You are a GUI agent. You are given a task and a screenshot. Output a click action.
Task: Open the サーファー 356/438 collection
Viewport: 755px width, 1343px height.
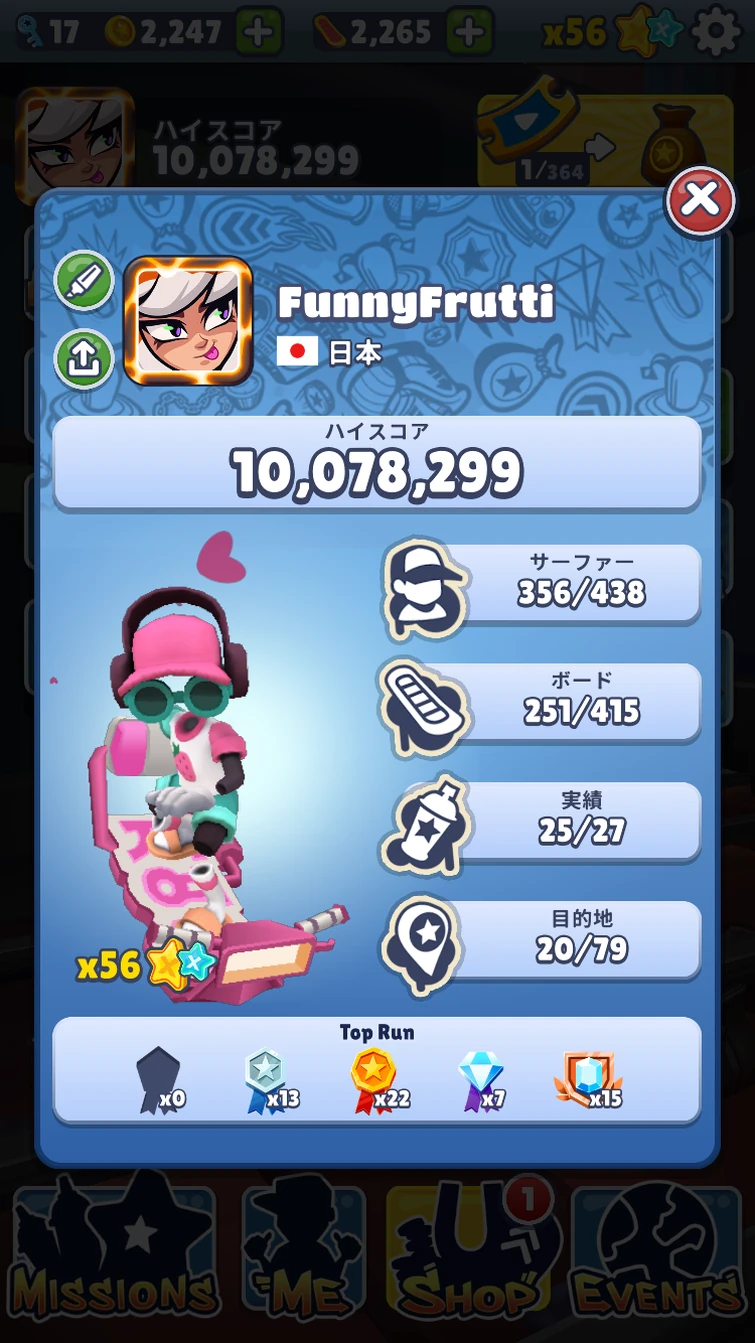click(541, 584)
